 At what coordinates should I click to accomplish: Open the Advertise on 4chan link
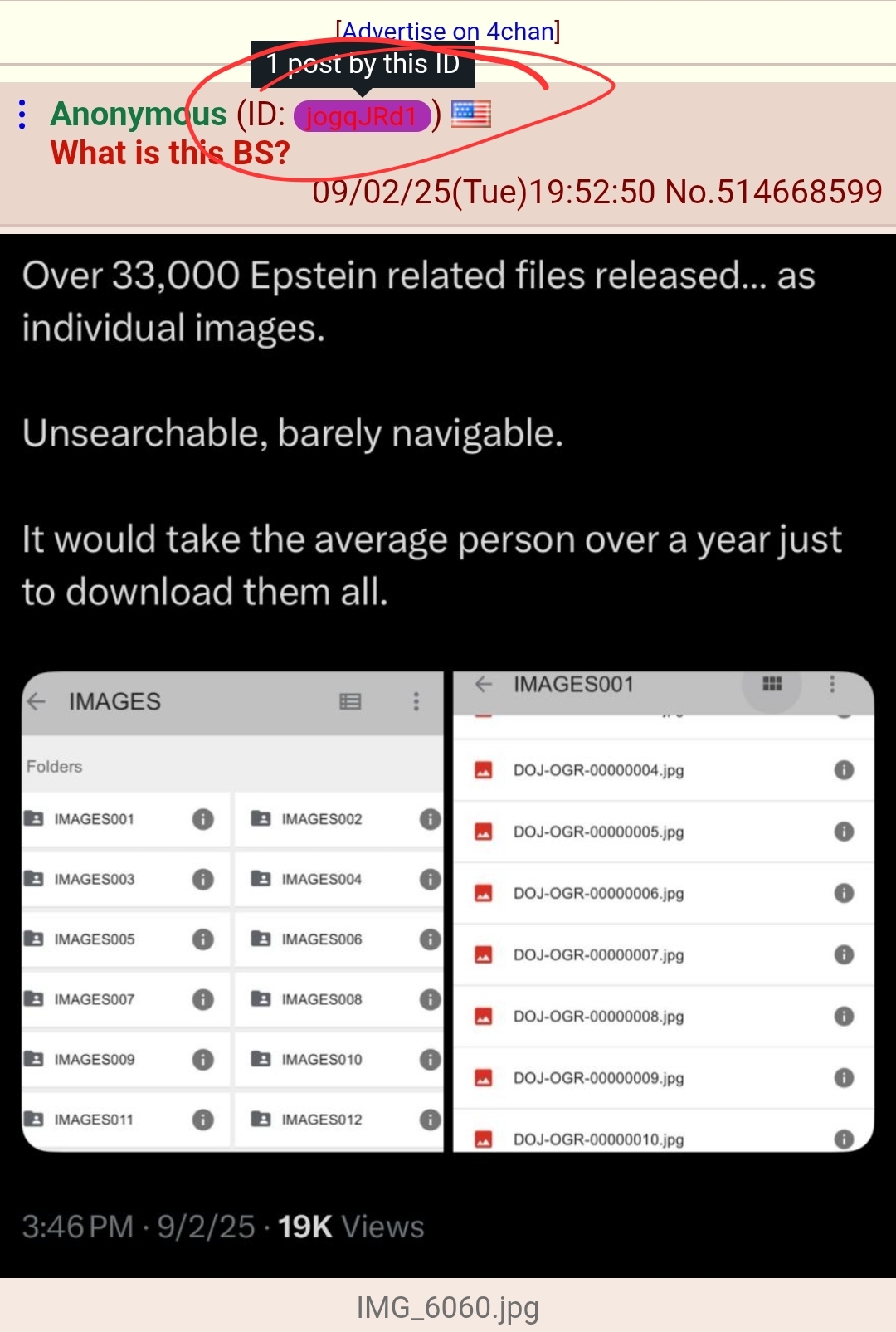click(x=448, y=31)
